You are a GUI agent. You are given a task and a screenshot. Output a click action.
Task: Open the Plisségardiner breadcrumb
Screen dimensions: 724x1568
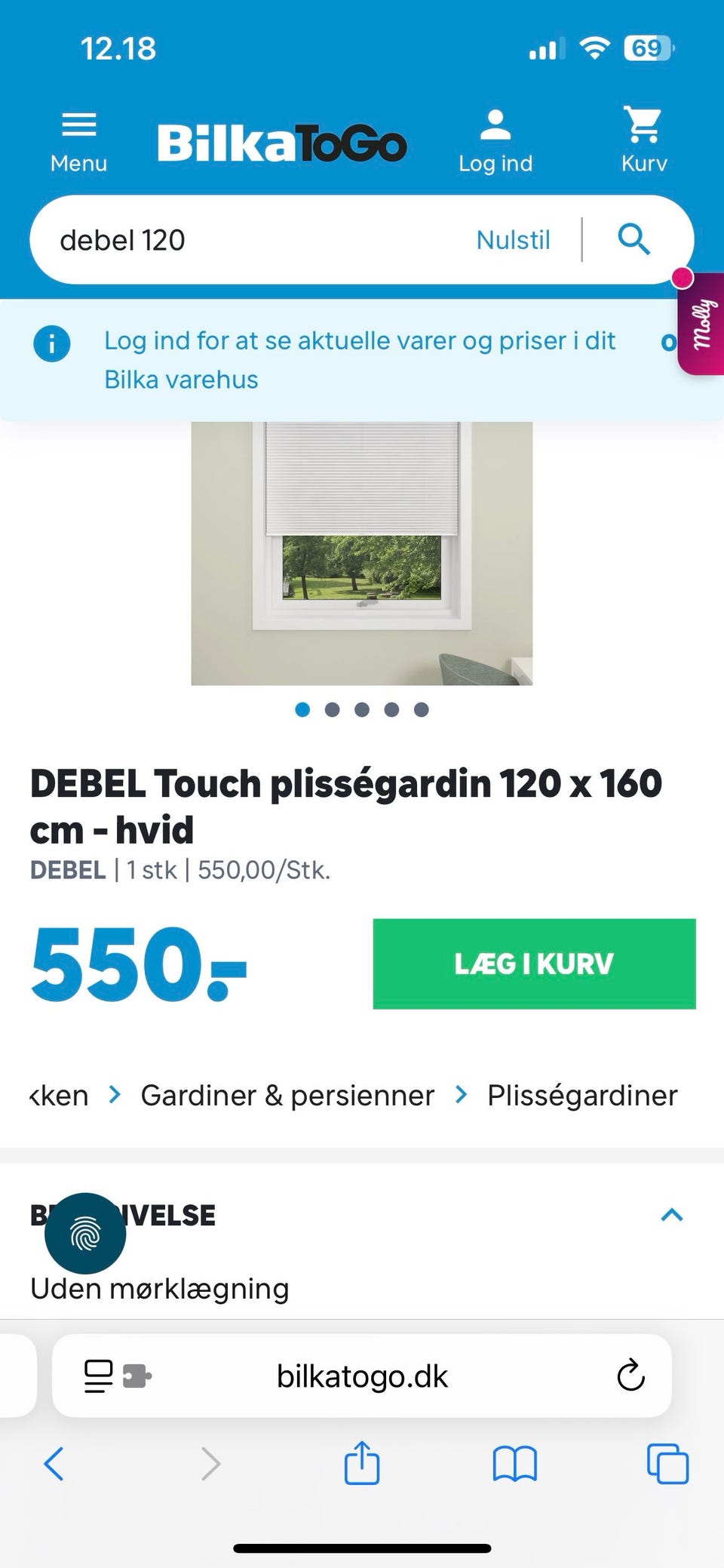(582, 1095)
